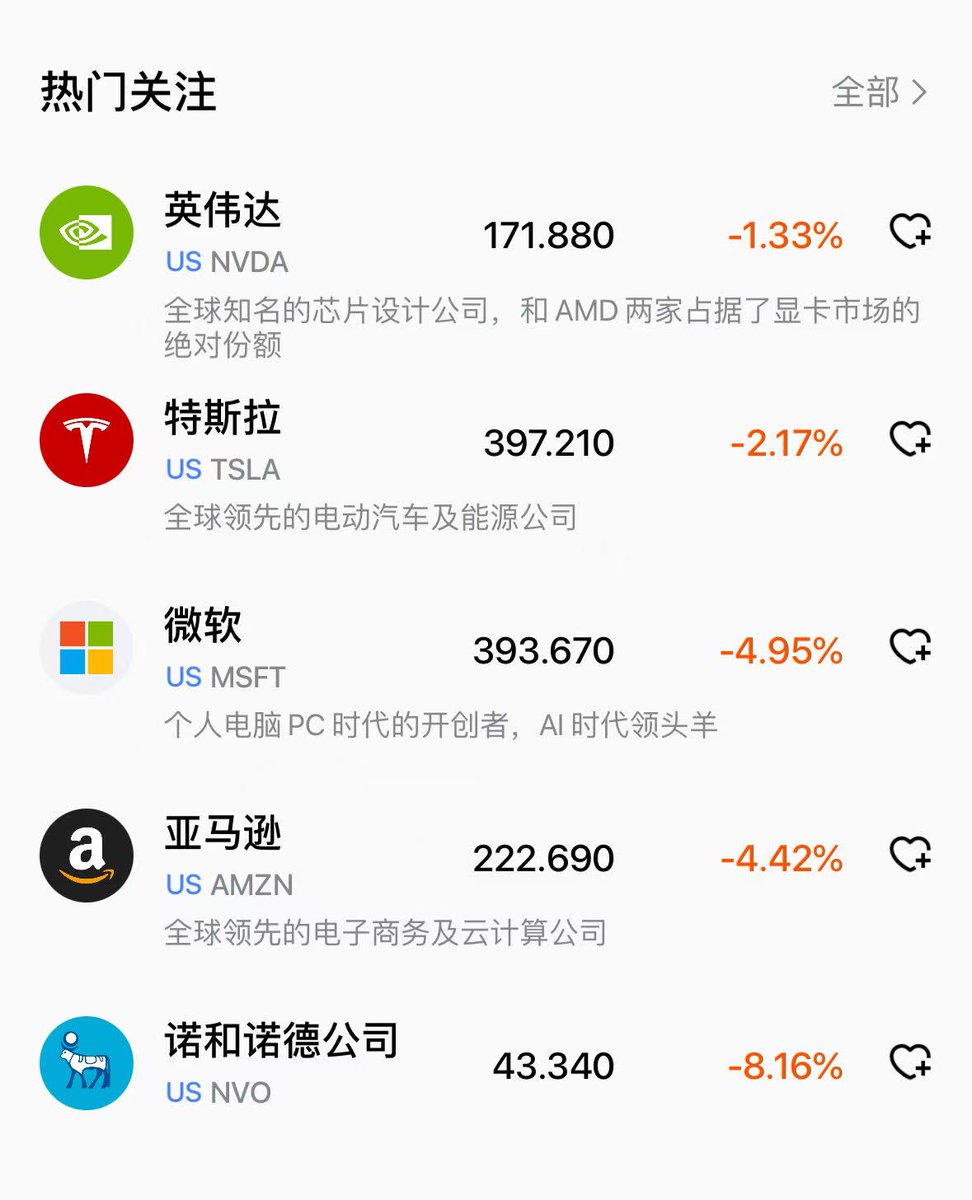Add 特斯拉 to watchlist with heart icon

(x=910, y=439)
